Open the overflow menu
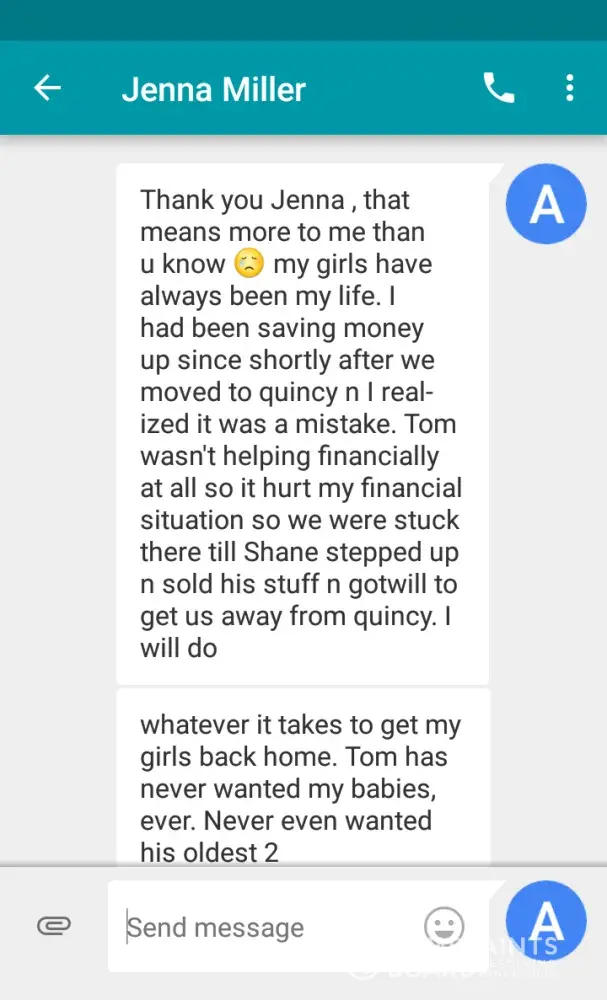 tap(569, 88)
